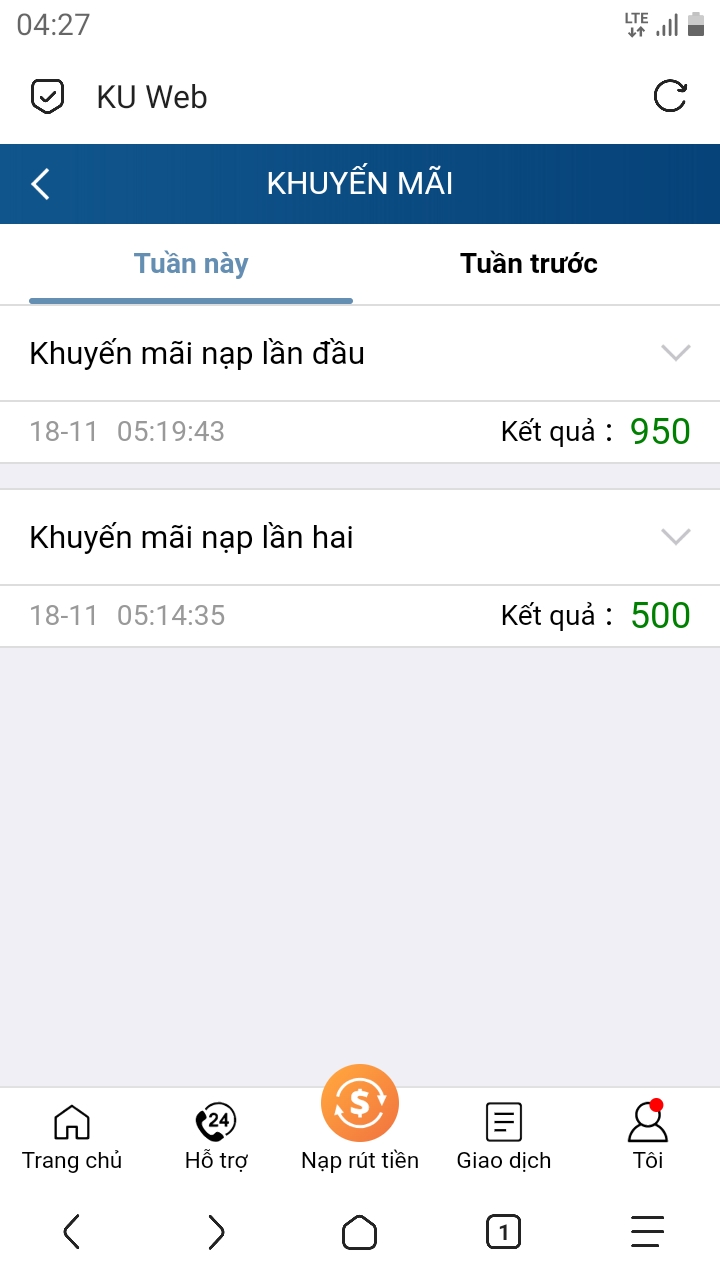Open recent tabs showing 1
The width and height of the screenshot is (720, 1280).
(x=503, y=1232)
